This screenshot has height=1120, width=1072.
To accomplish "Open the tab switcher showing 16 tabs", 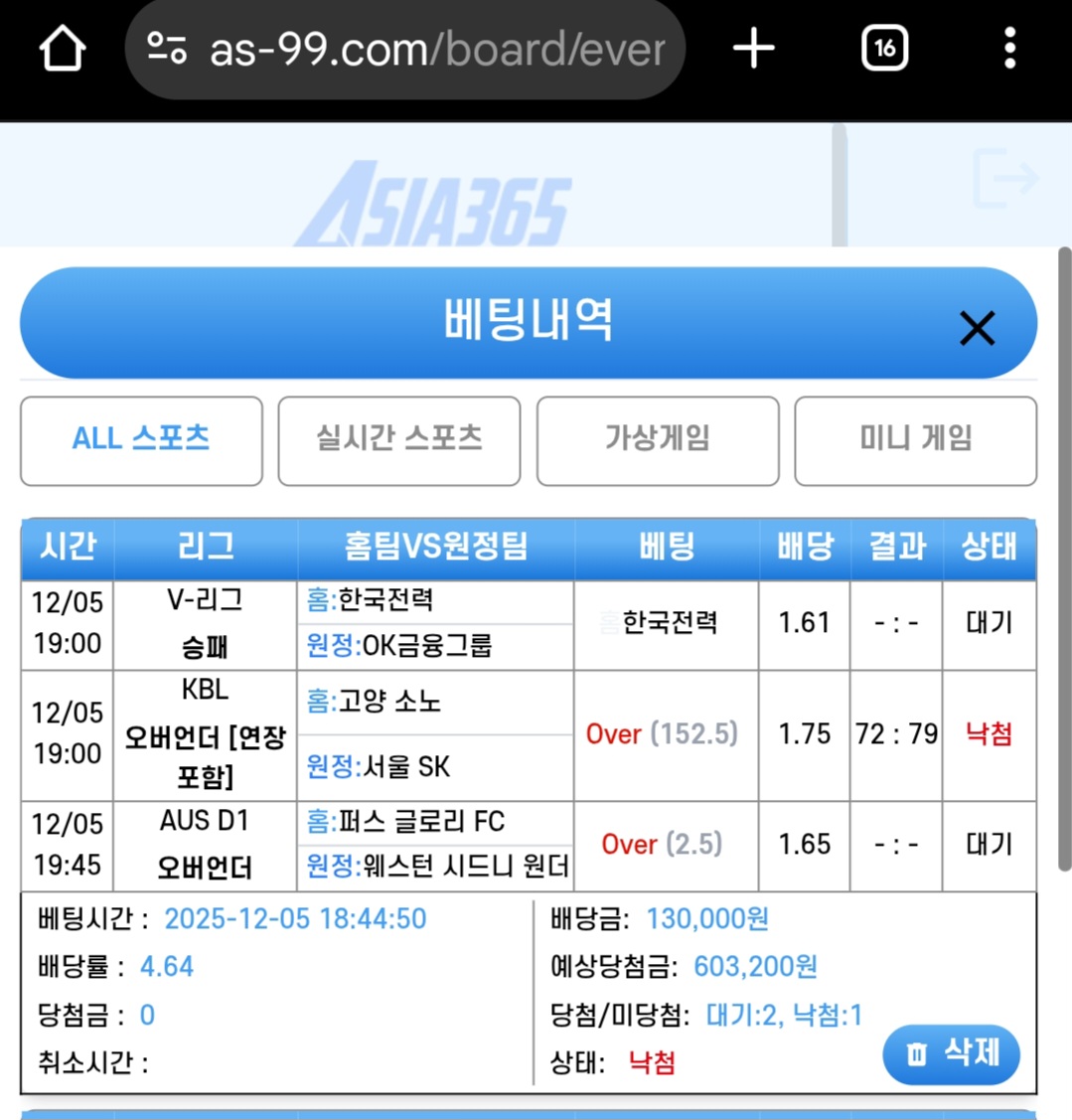I will pyautogui.click(x=883, y=48).
